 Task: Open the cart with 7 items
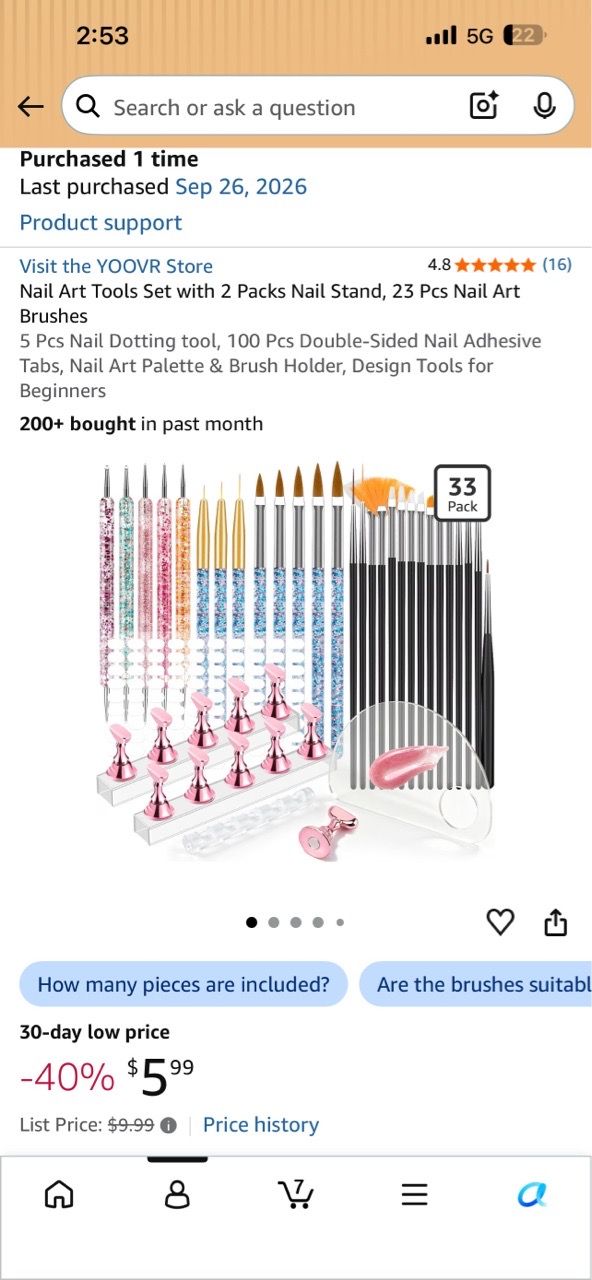point(295,1194)
